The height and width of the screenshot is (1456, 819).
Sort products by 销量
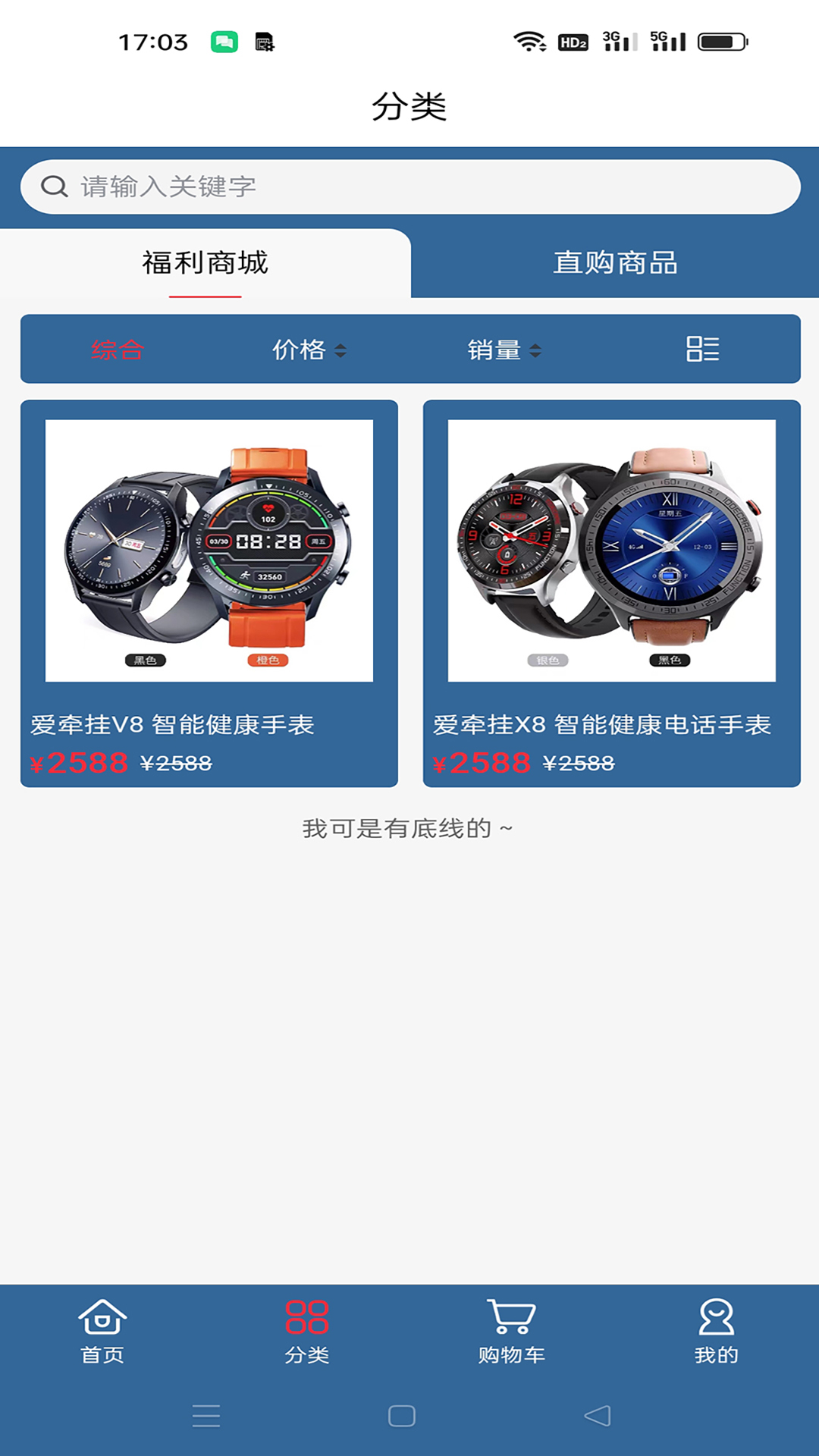(x=504, y=350)
